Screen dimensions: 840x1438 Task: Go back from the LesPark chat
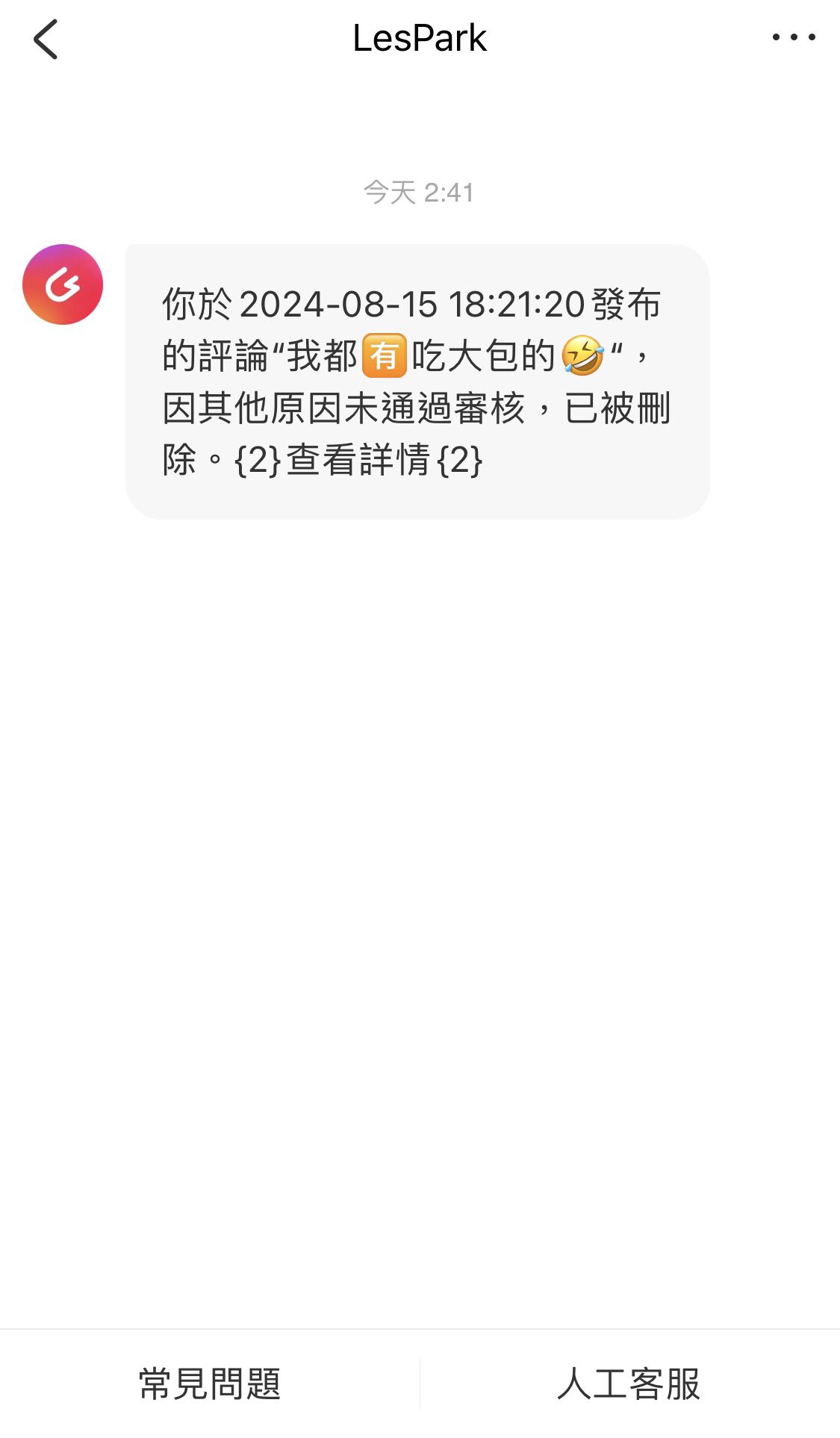coord(46,39)
